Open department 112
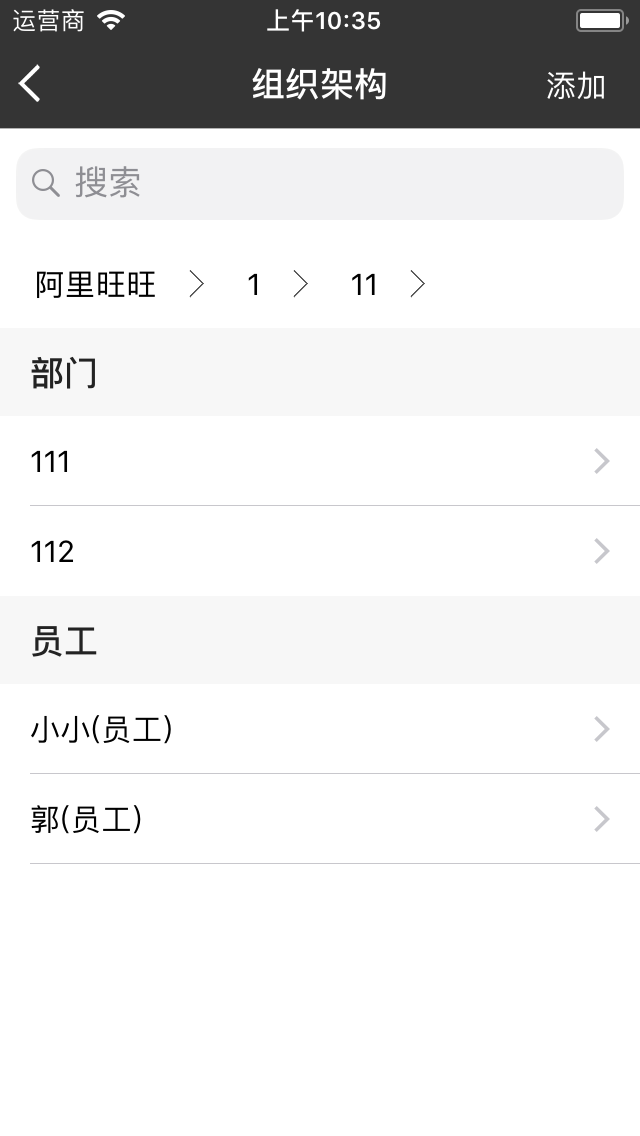 (x=320, y=551)
